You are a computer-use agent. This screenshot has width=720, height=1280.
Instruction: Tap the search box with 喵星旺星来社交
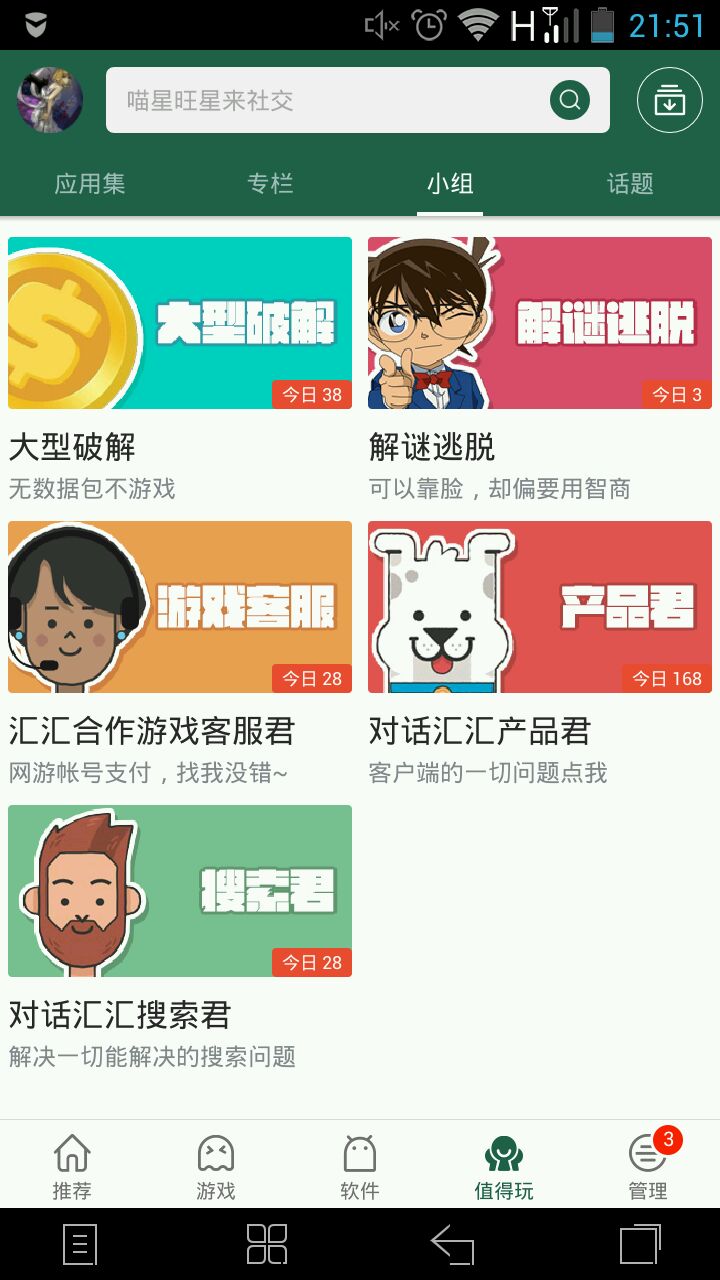[358, 100]
